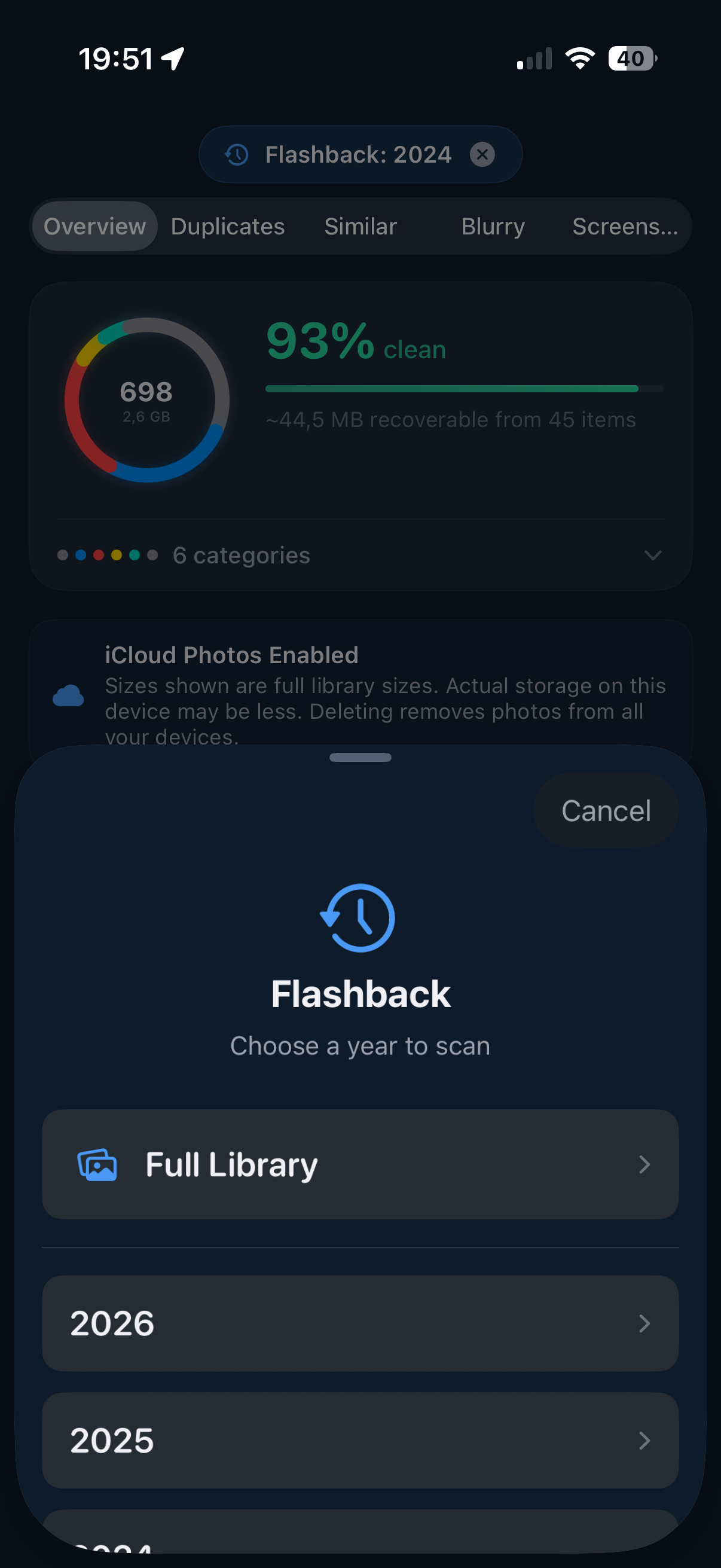The image size is (721, 1568).
Task: Click the Flashback clock icon in the search chip
Action: [237, 155]
